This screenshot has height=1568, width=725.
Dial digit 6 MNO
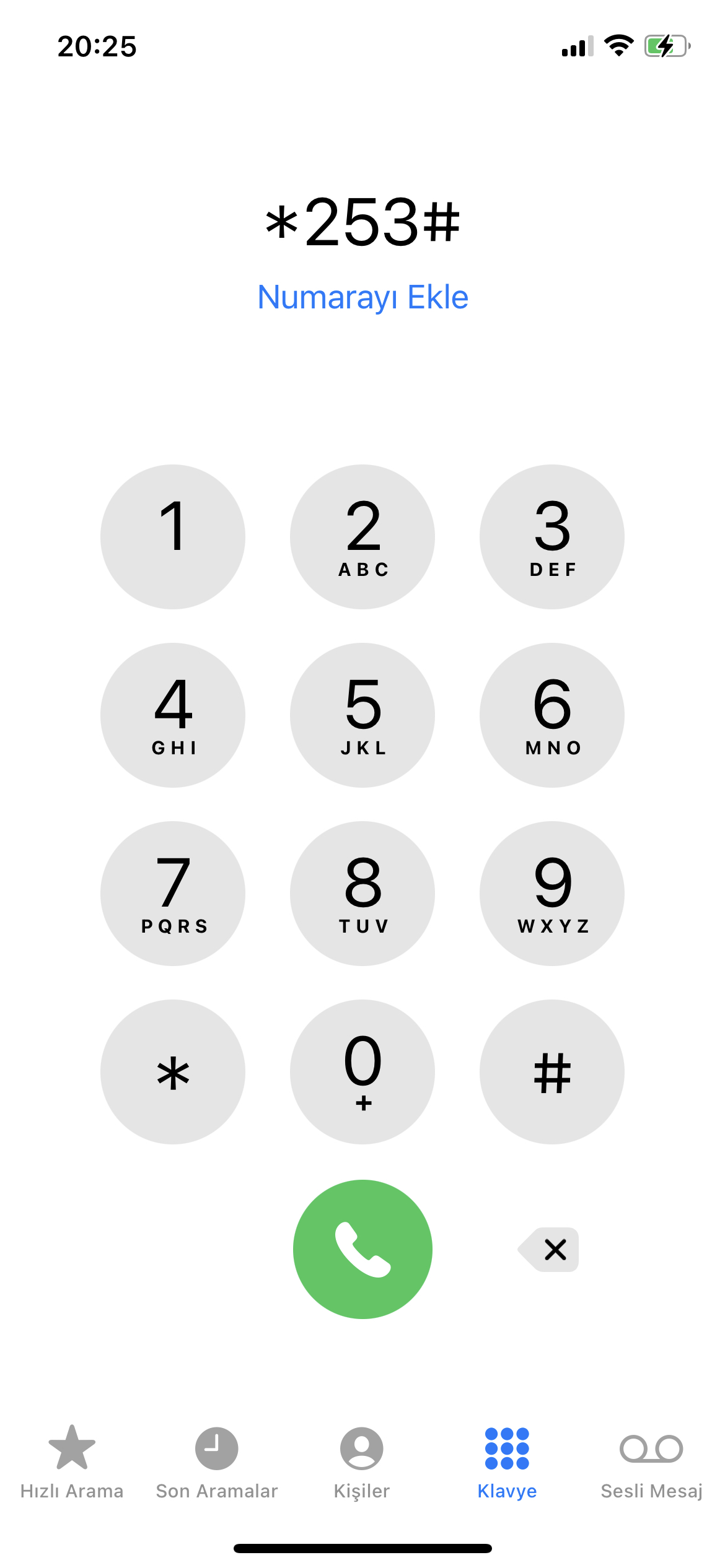[551, 715]
